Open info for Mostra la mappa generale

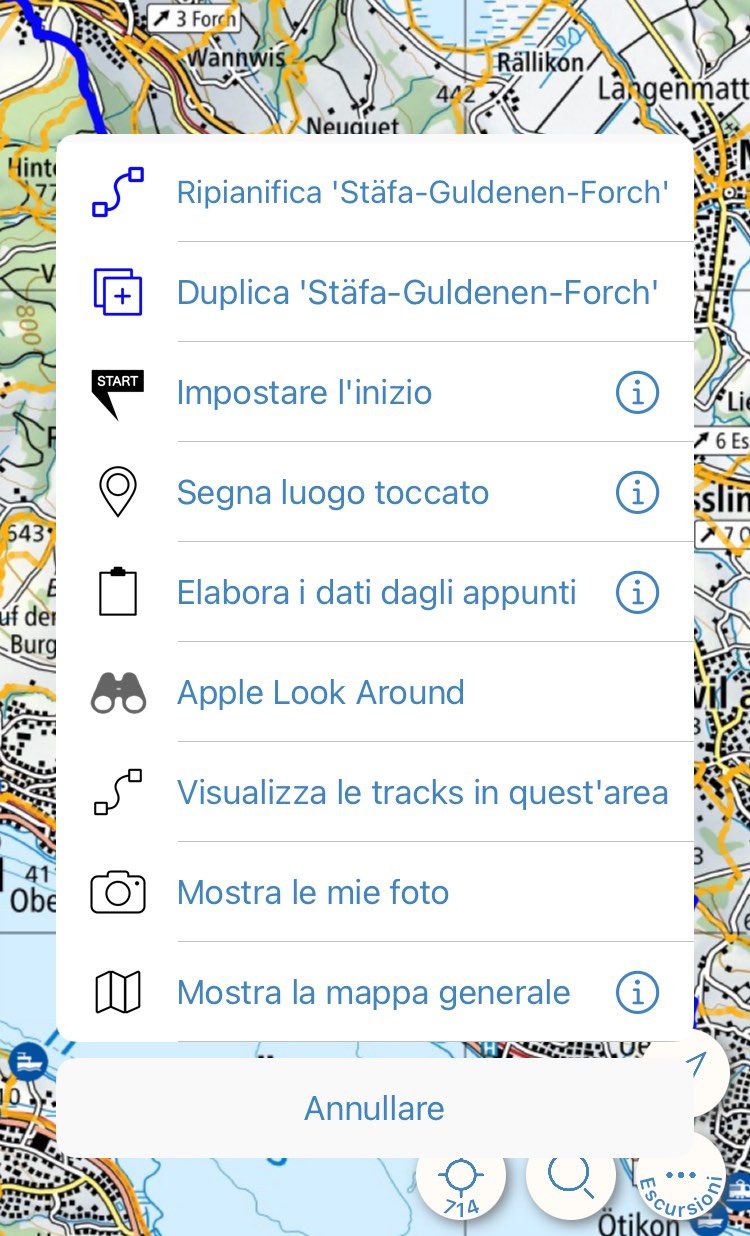pos(637,992)
